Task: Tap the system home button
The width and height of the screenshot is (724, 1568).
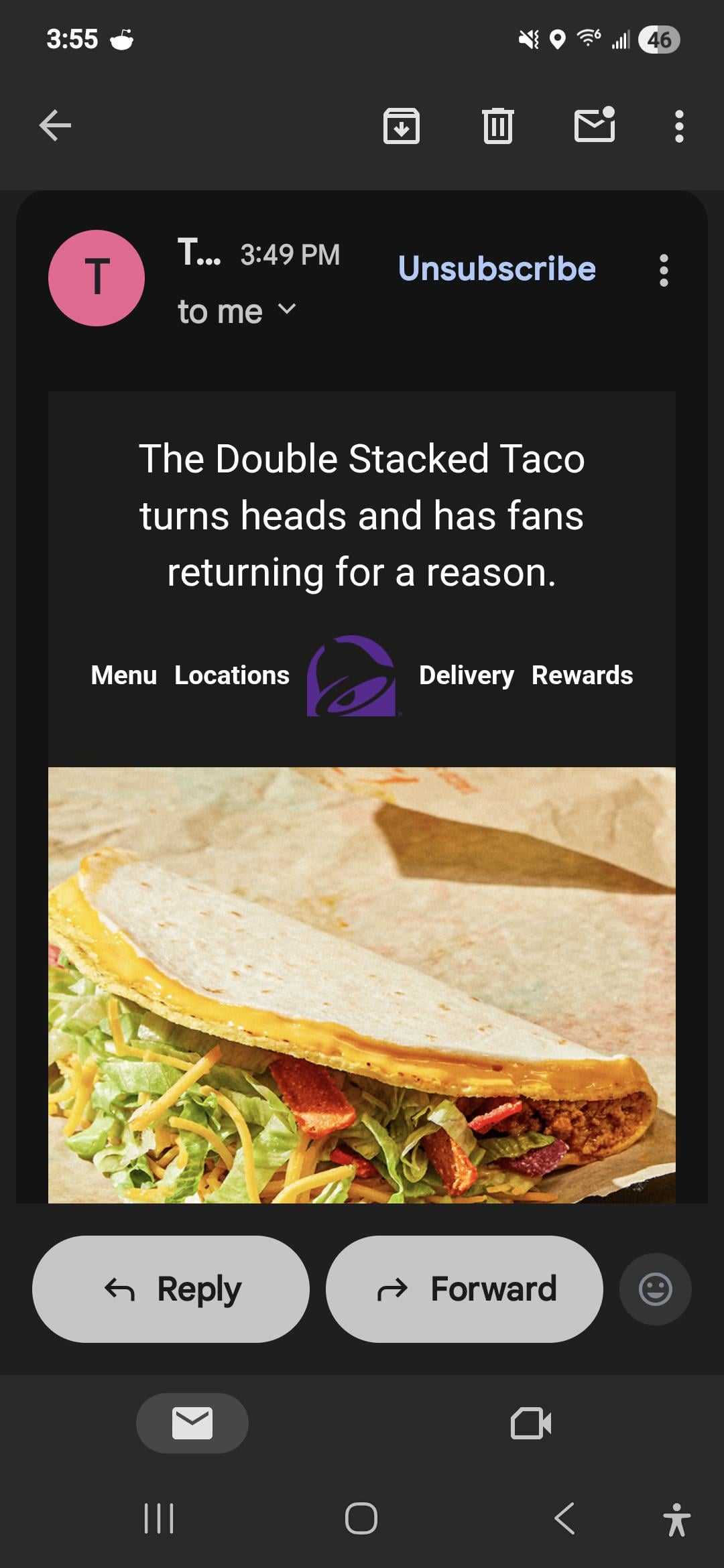Action: (361, 1518)
